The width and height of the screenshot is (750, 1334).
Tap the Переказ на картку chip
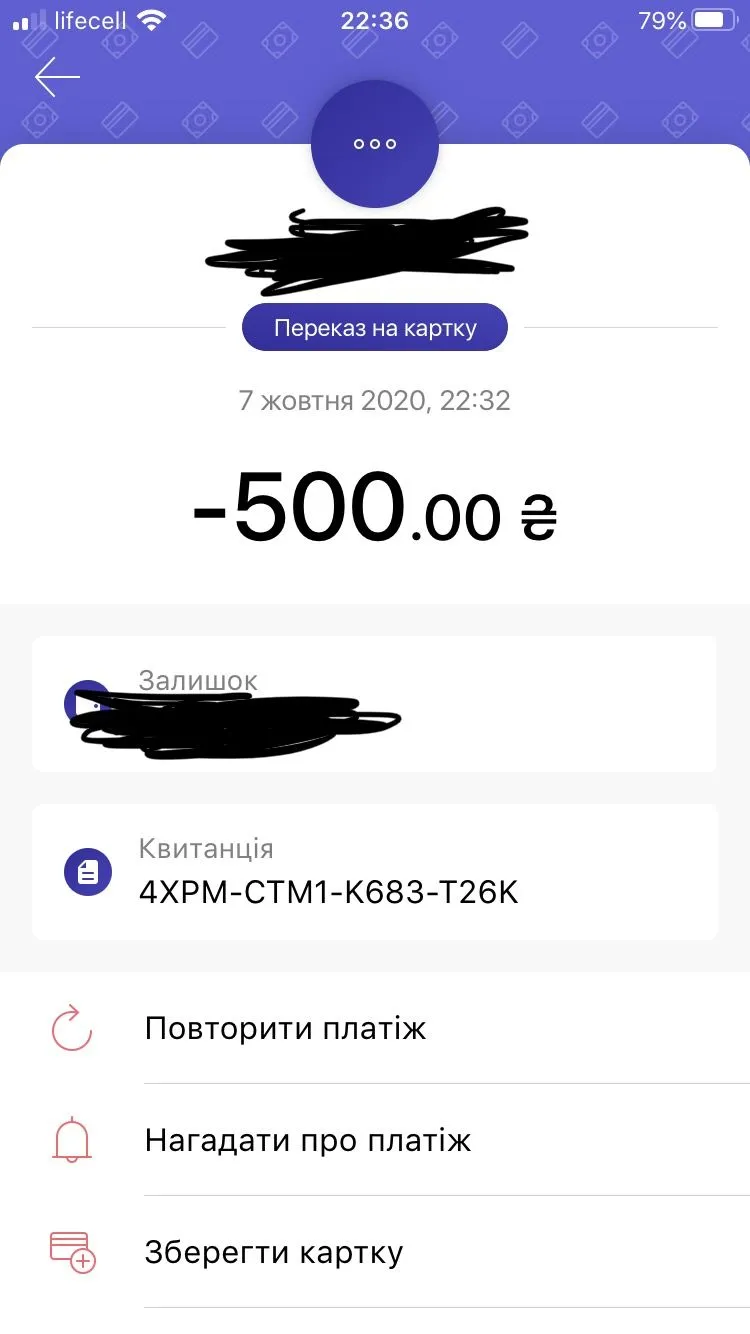(375, 328)
